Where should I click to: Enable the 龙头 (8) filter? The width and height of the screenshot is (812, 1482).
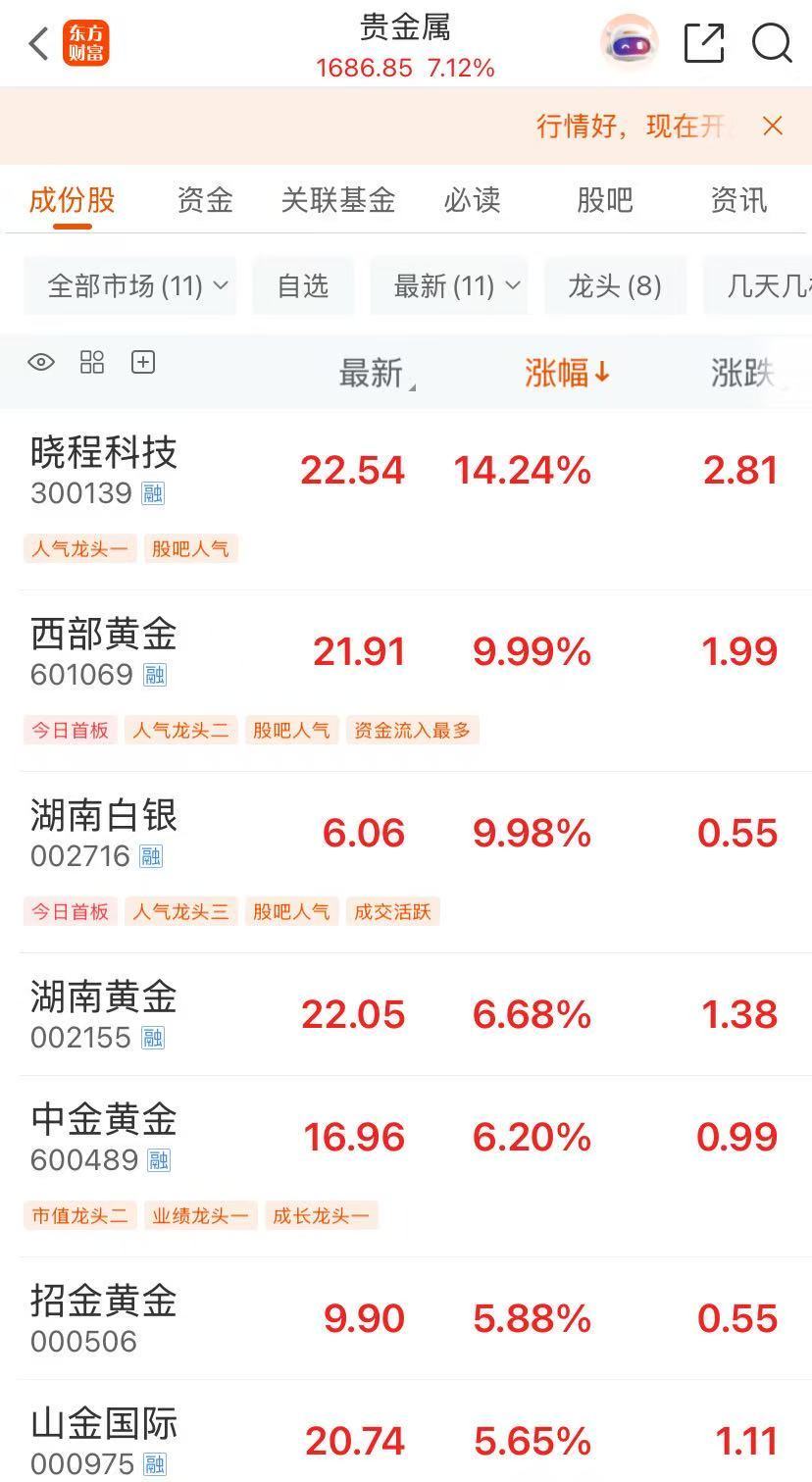pos(615,285)
